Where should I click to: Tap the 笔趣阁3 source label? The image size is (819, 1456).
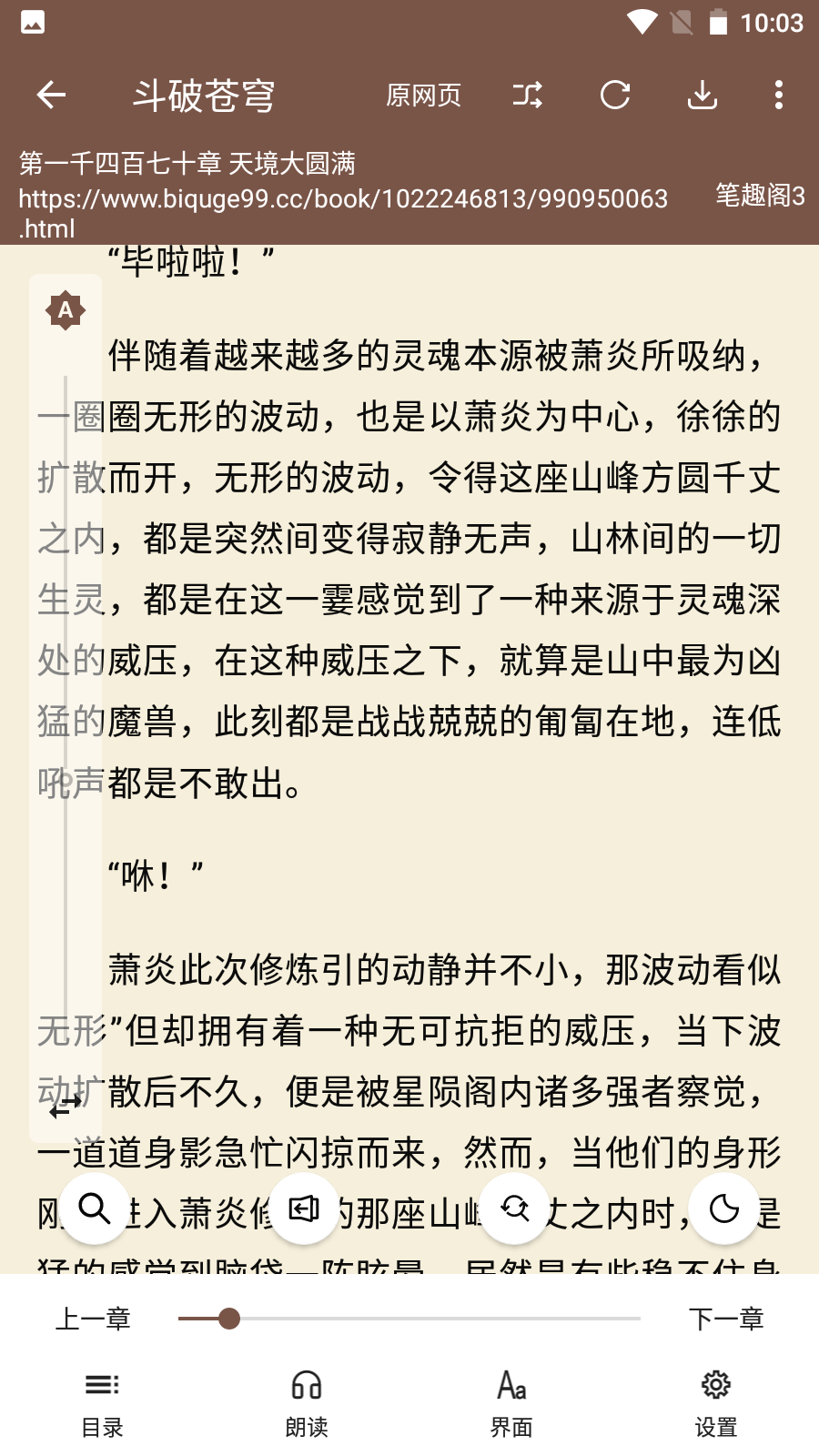click(x=759, y=195)
